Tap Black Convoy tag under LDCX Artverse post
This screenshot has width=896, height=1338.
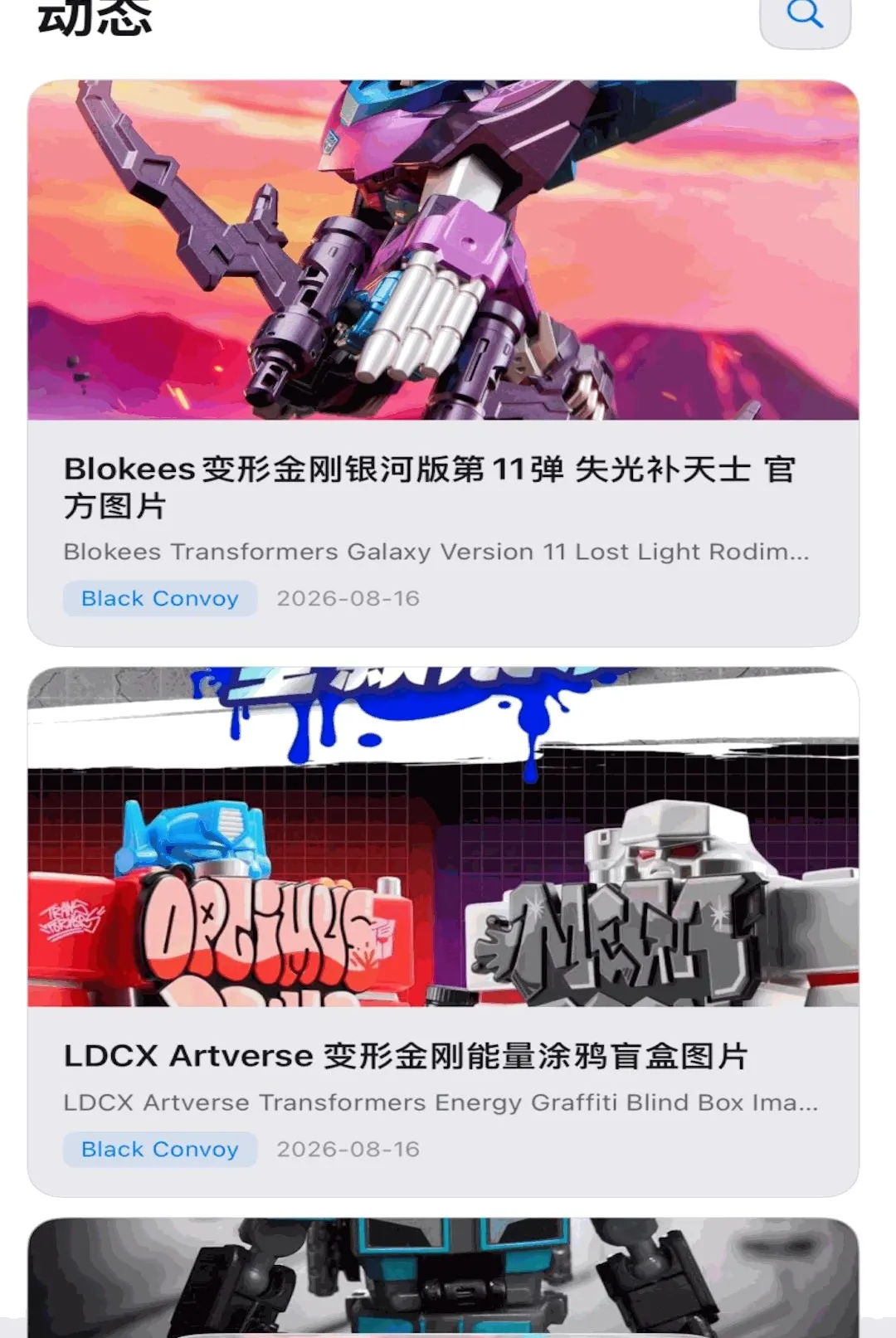pos(160,1149)
